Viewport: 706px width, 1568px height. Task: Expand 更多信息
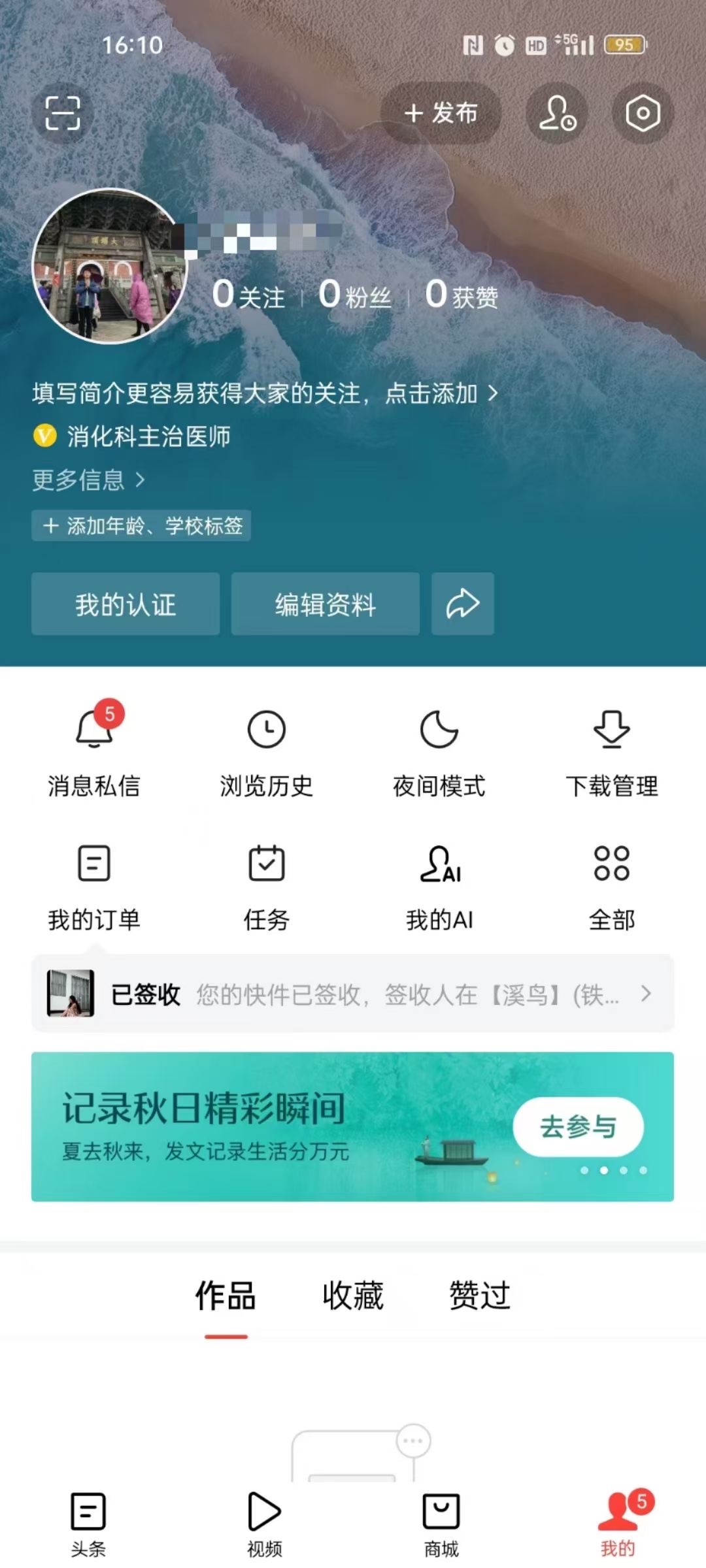pyautogui.click(x=89, y=480)
